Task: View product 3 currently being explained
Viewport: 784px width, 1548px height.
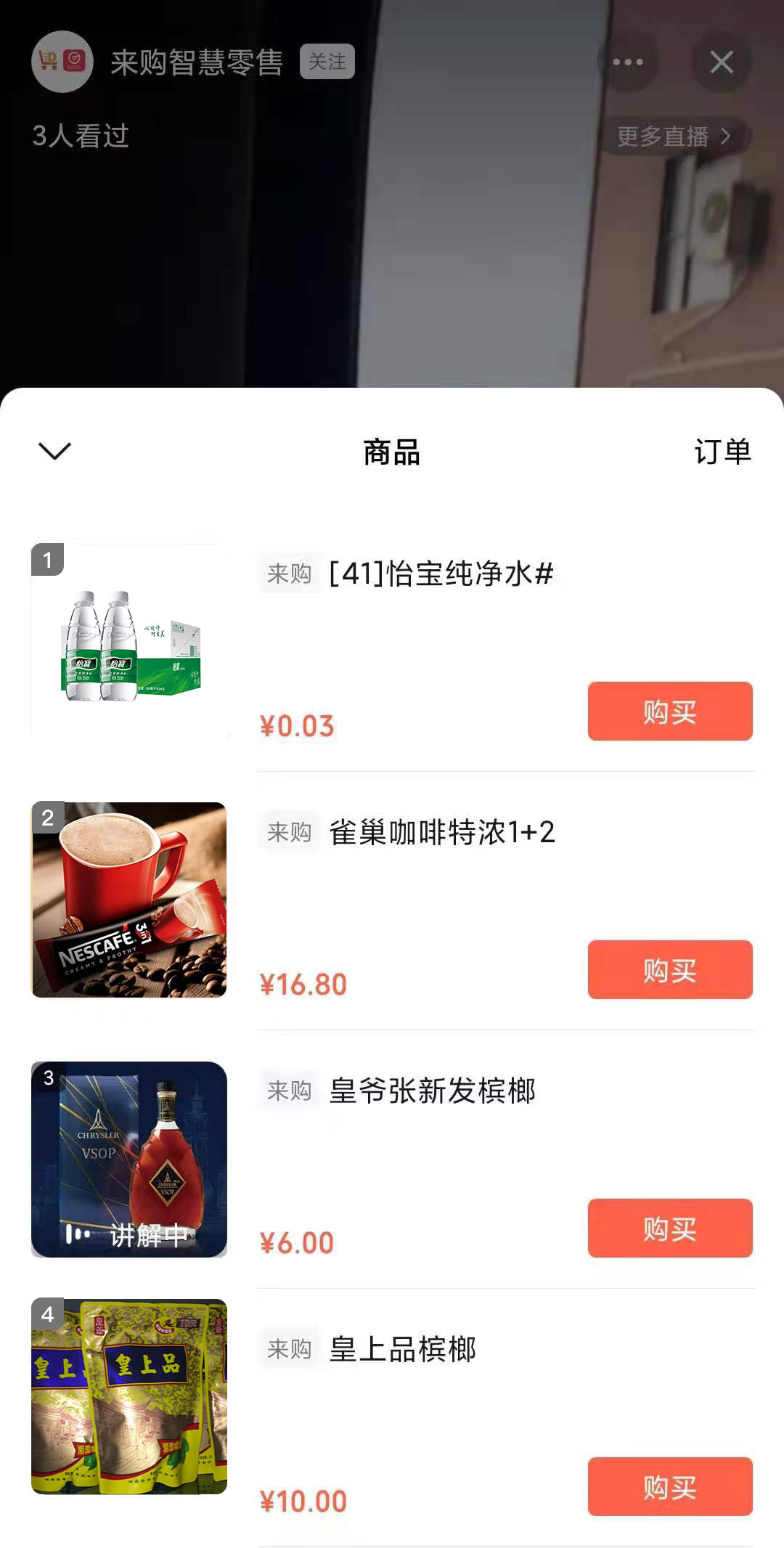Action: point(129,1159)
